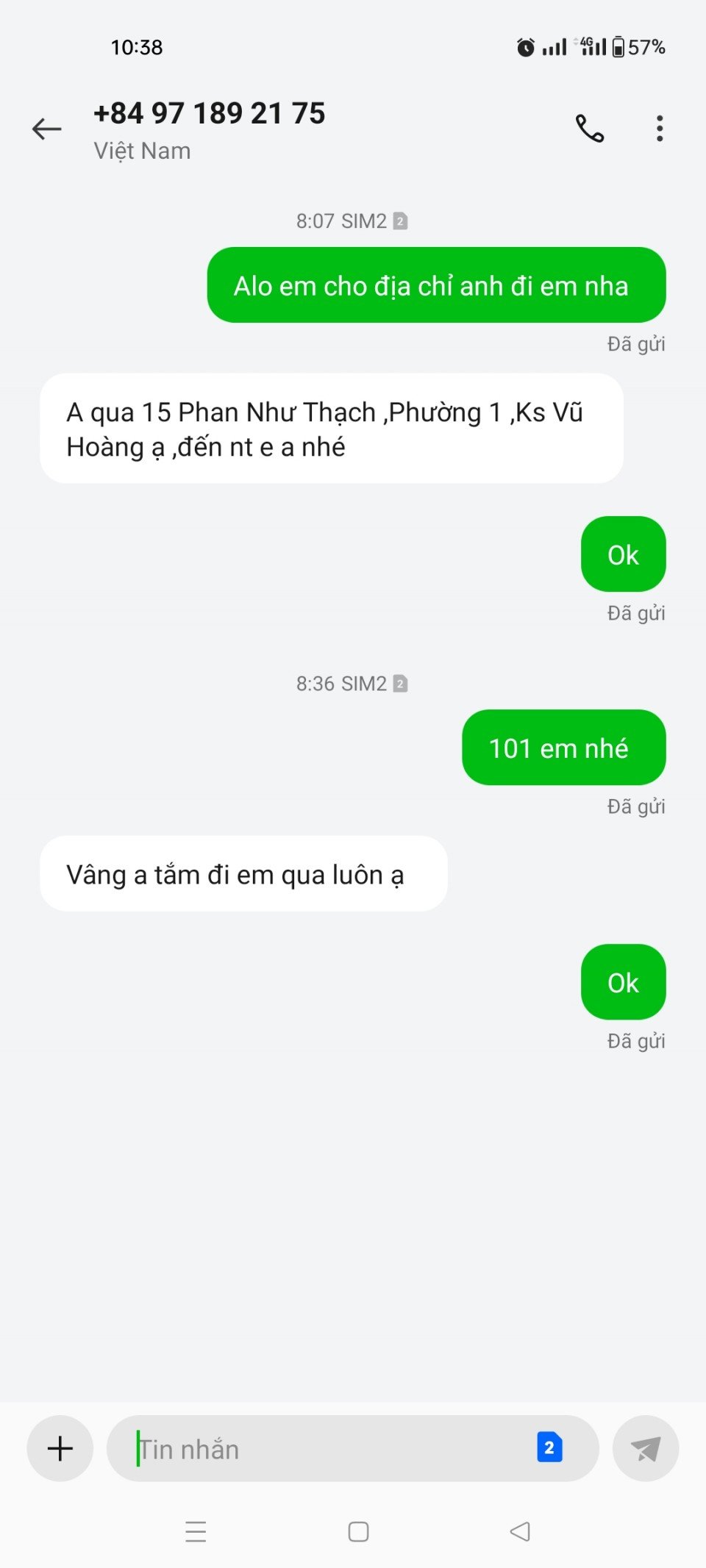
Task: Tap the system home button
Action: click(x=358, y=1531)
